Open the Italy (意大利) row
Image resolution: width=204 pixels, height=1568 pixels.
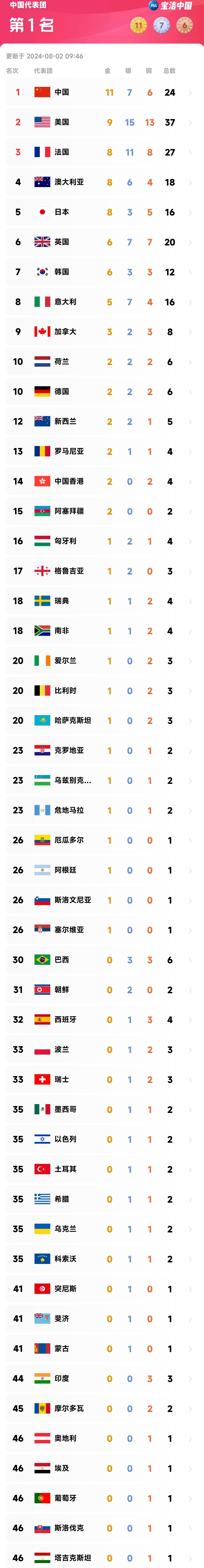coord(102,302)
